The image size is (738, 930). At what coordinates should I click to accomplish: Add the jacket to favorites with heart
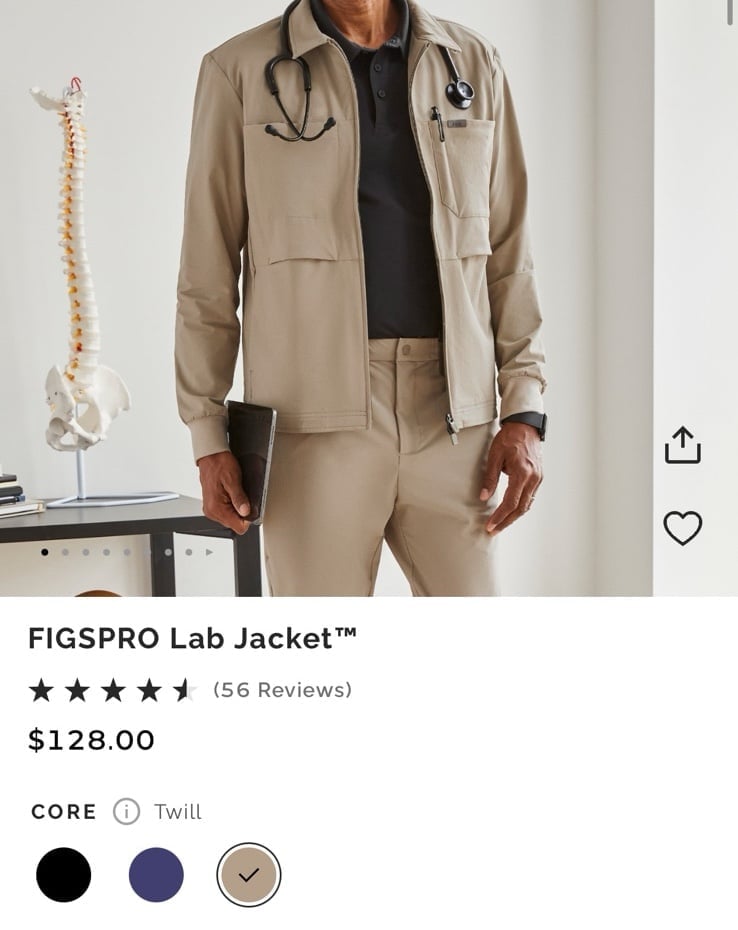coord(683,528)
